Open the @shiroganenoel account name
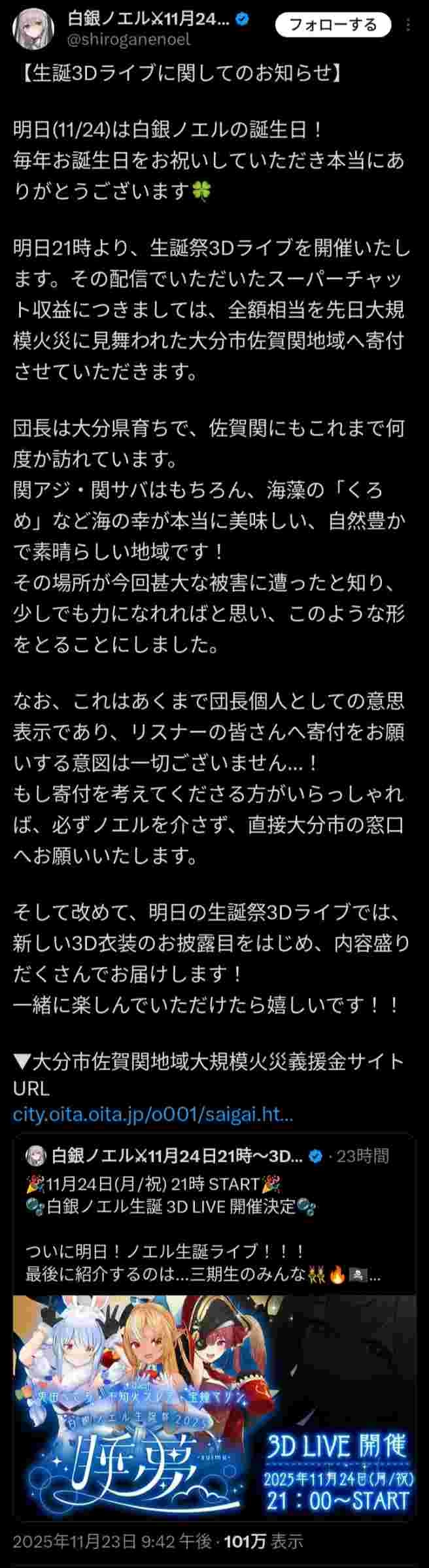Screen dimensions: 429x1568 [129, 39]
